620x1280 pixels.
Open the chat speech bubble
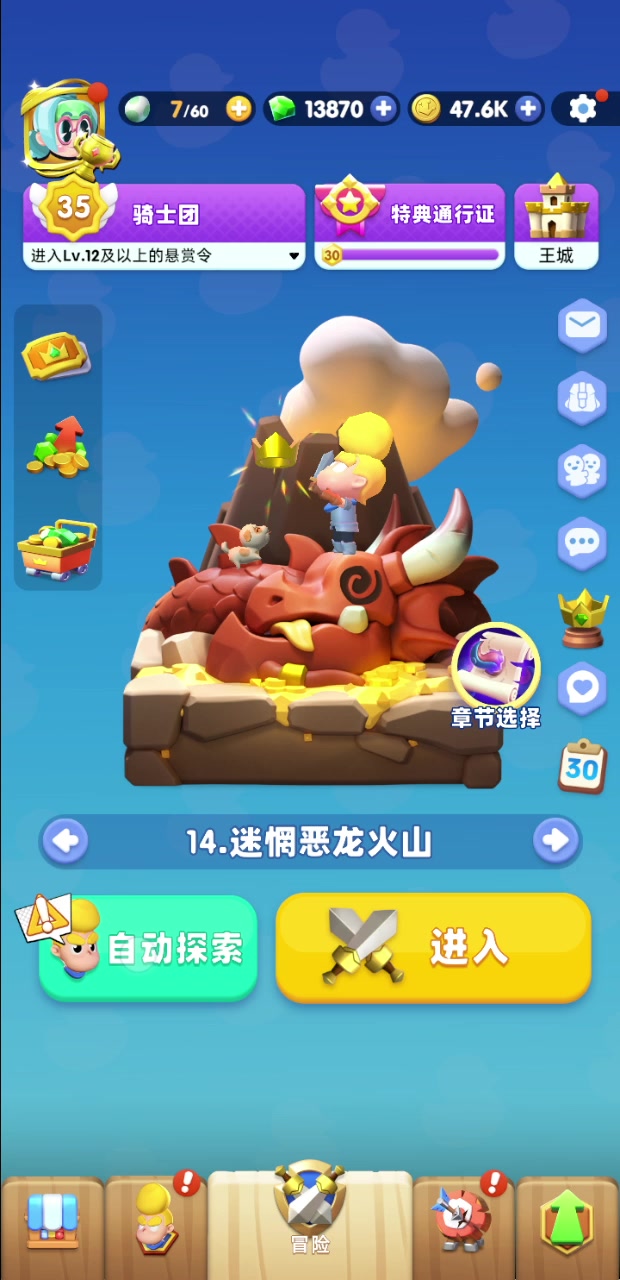pos(582,543)
